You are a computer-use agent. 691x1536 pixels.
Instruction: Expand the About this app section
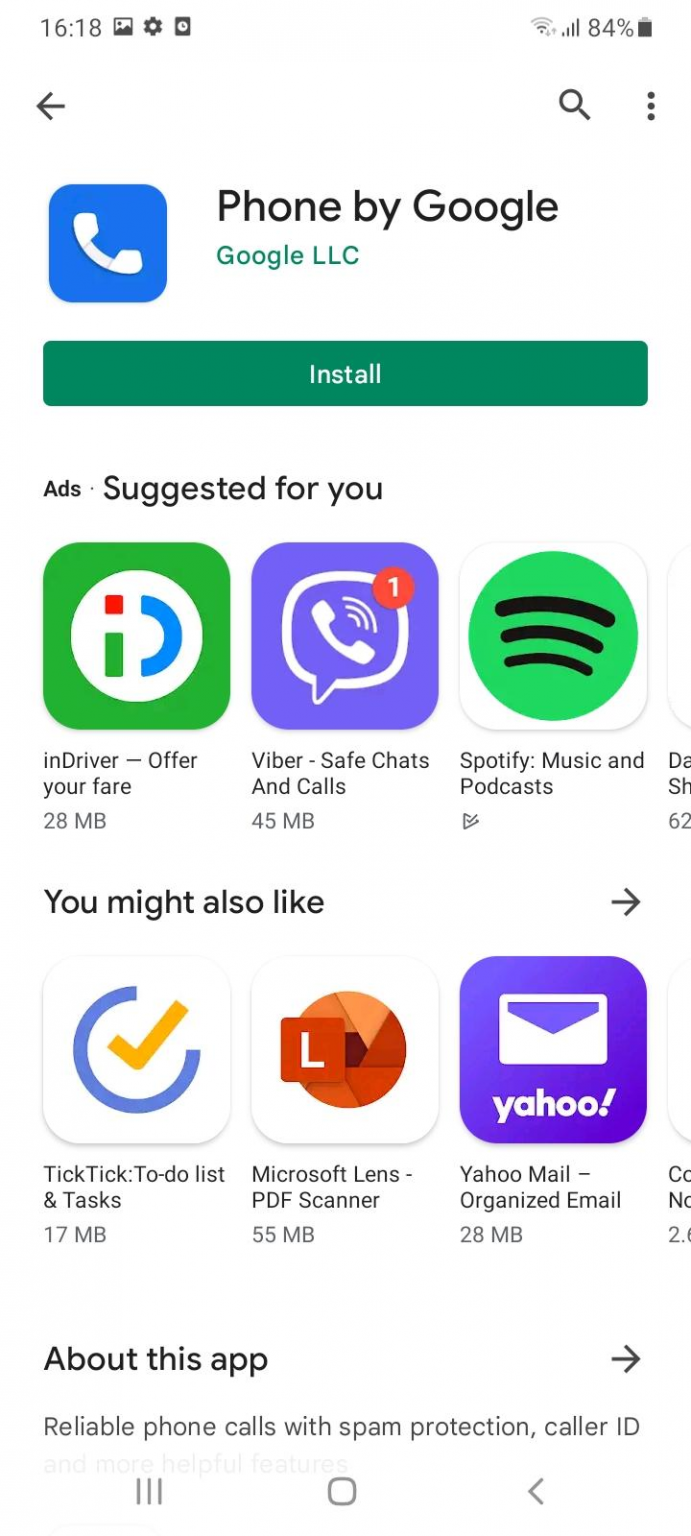[x=625, y=1359]
